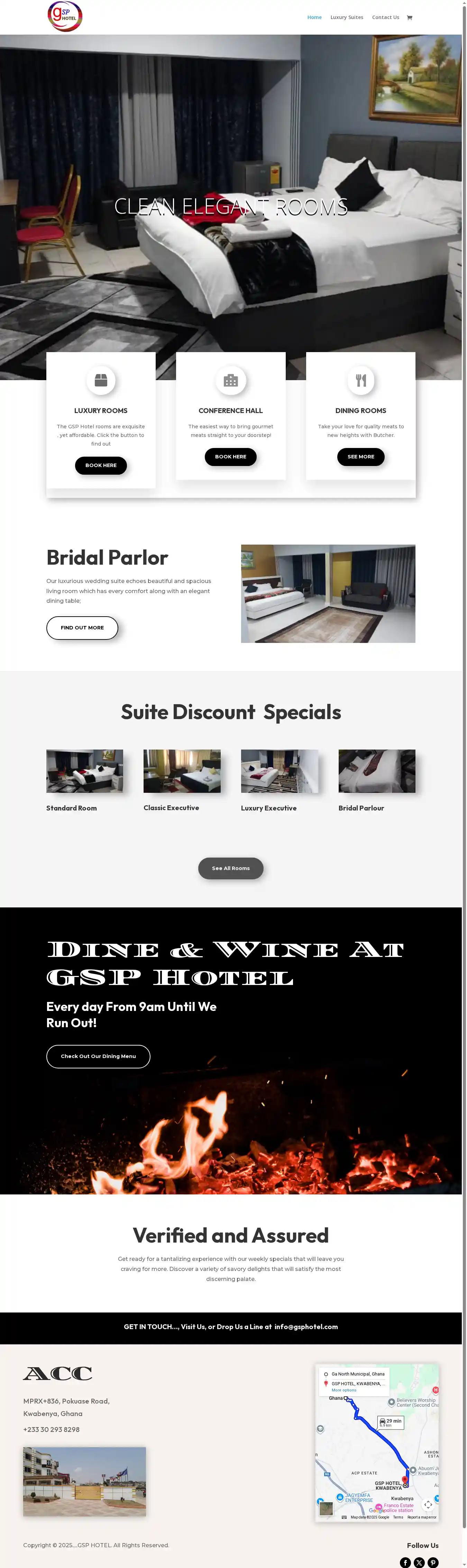
Task: Open the hotel's Pinterest page
Action: [433, 1562]
